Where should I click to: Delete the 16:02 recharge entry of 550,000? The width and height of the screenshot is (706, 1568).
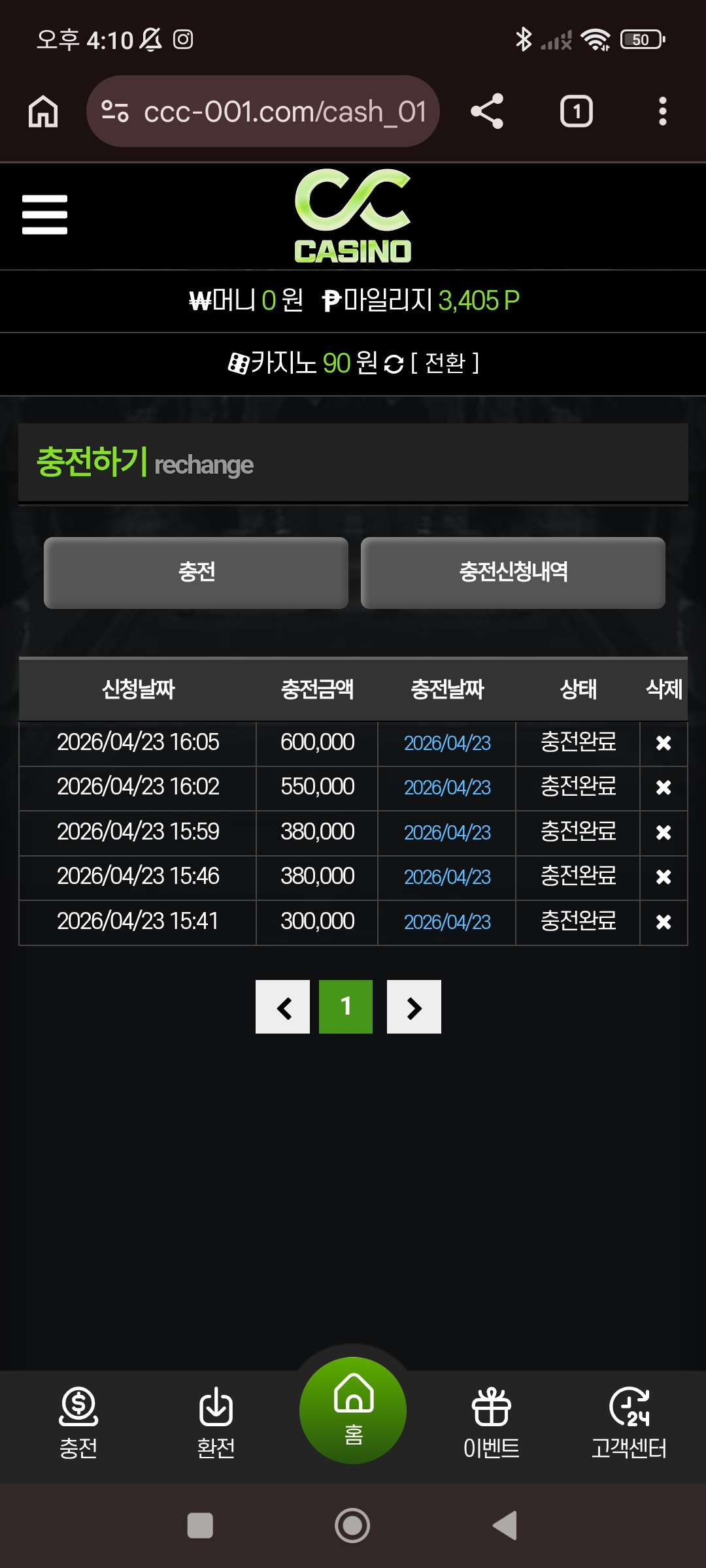[664, 788]
